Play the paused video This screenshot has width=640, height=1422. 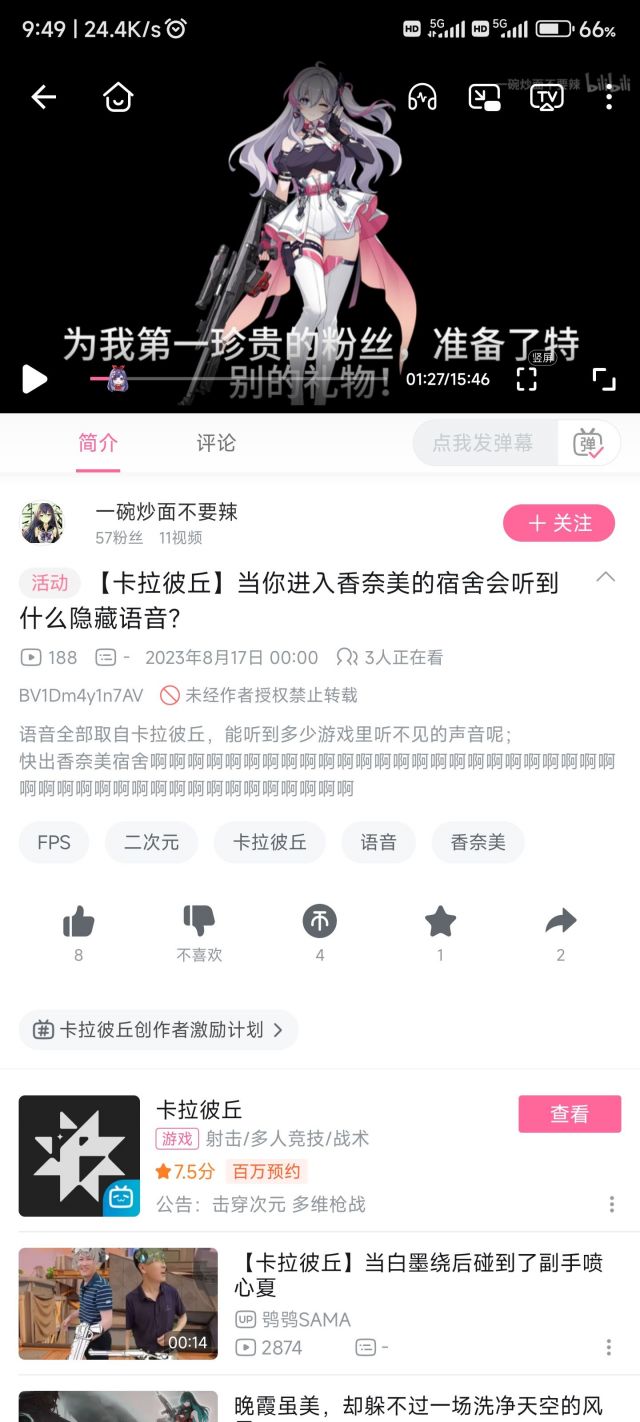click(x=34, y=379)
